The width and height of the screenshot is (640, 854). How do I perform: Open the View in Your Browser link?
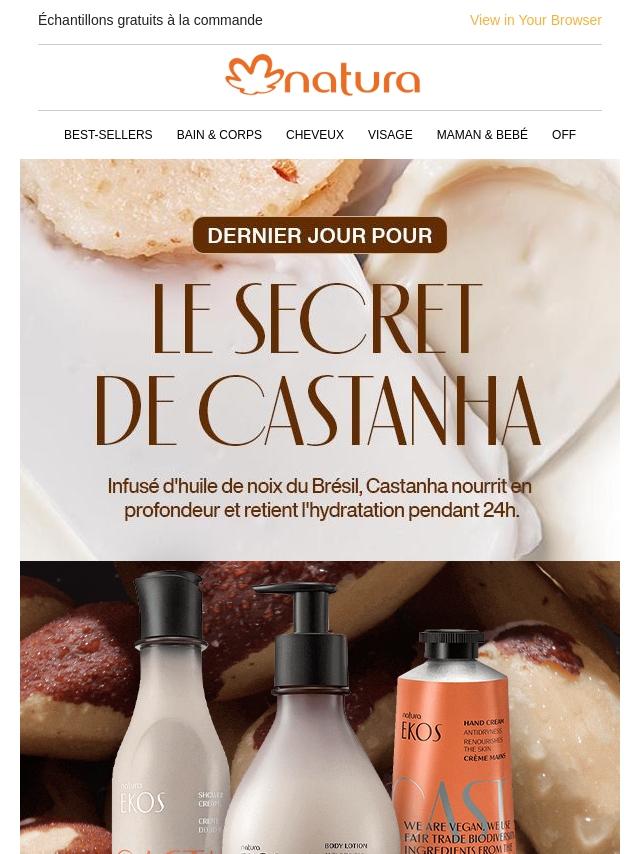pyautogui.click(x=535, y=20)
